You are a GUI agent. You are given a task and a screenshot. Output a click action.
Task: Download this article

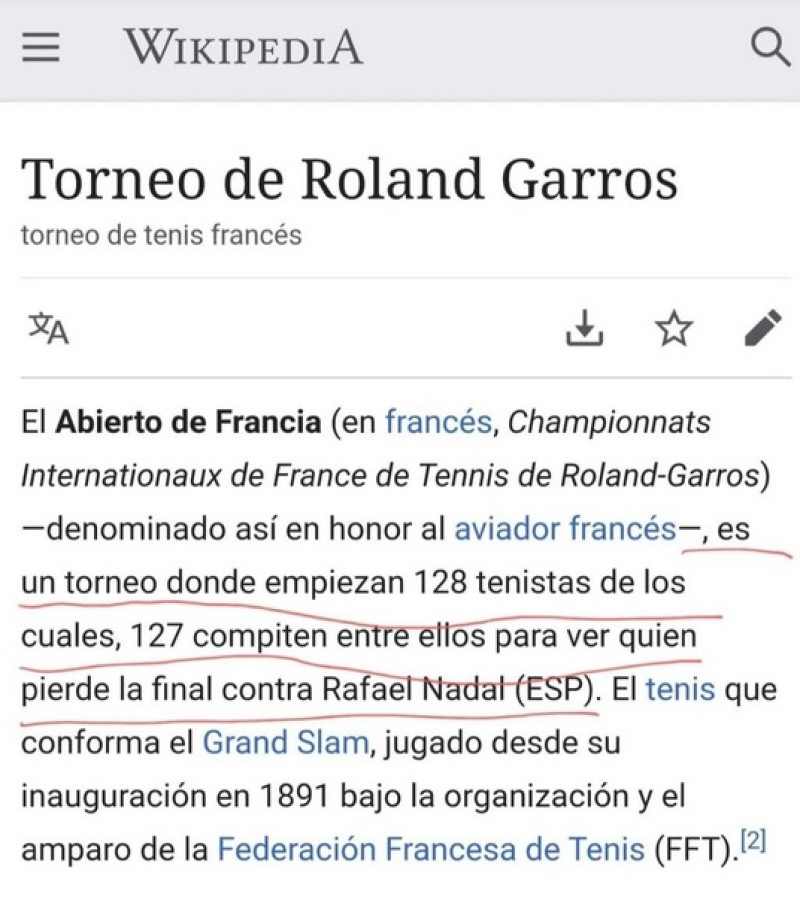coord(586,328)
